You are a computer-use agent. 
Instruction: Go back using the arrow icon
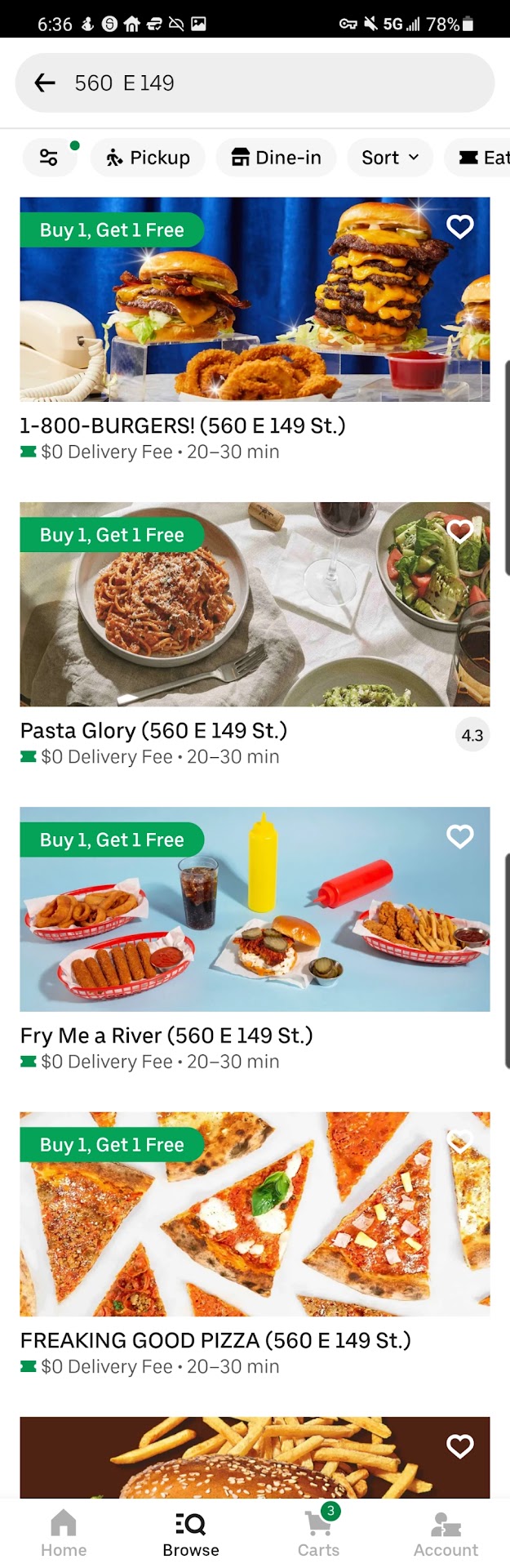pos(45,82)
